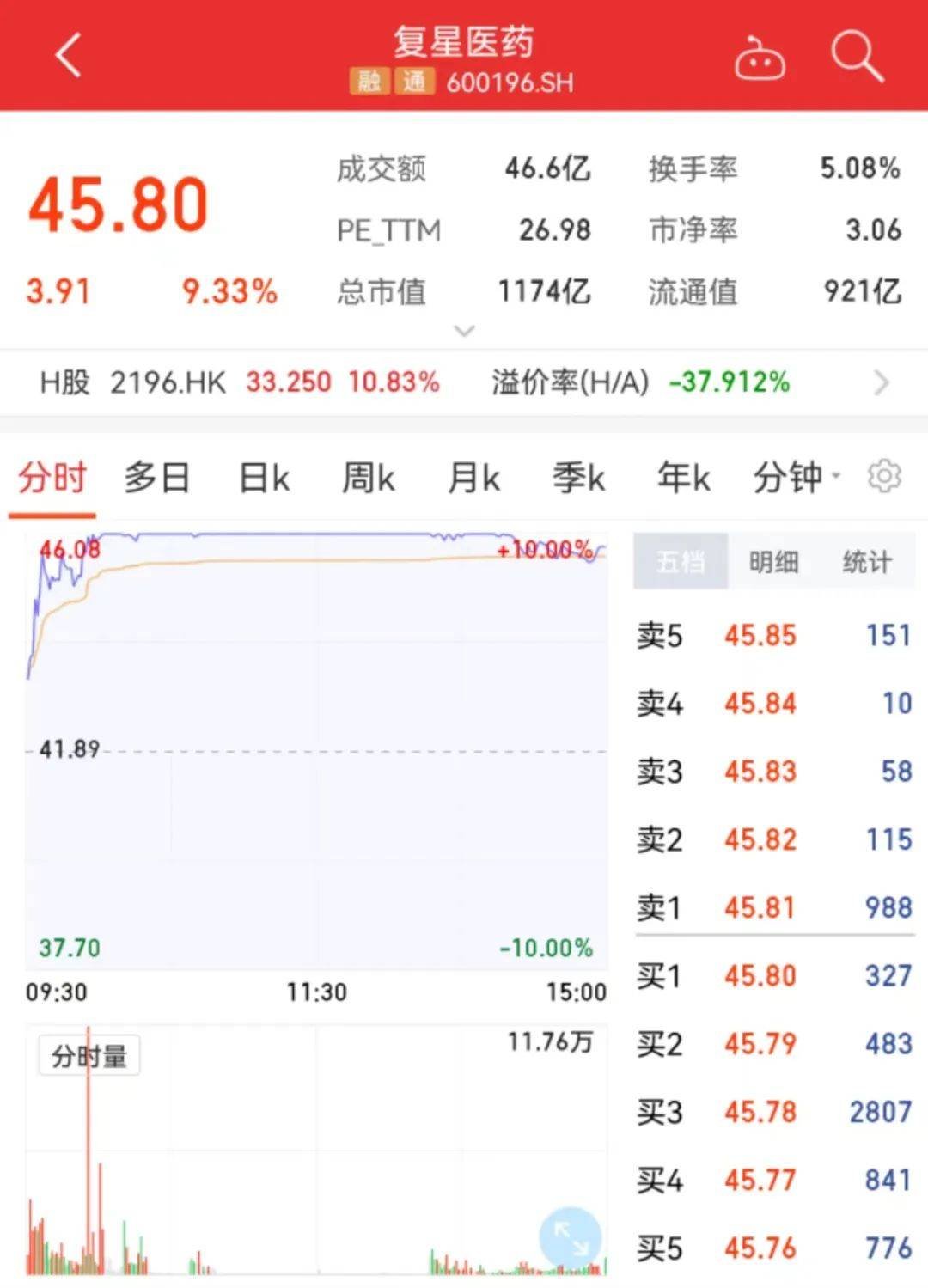Open chart settings gear

click(x=884, y=476)
